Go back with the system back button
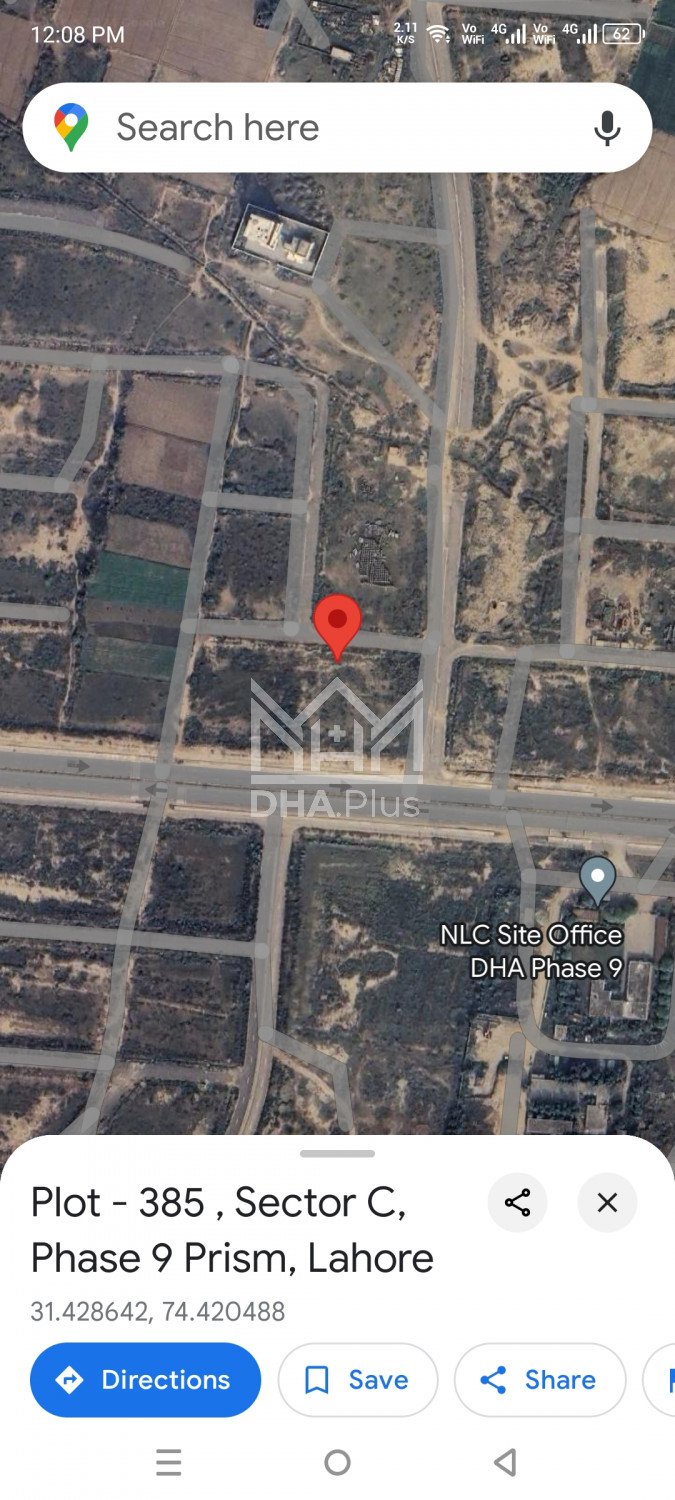Image resolution: width=675 pixels, height=1500 pixels. 505,1463
